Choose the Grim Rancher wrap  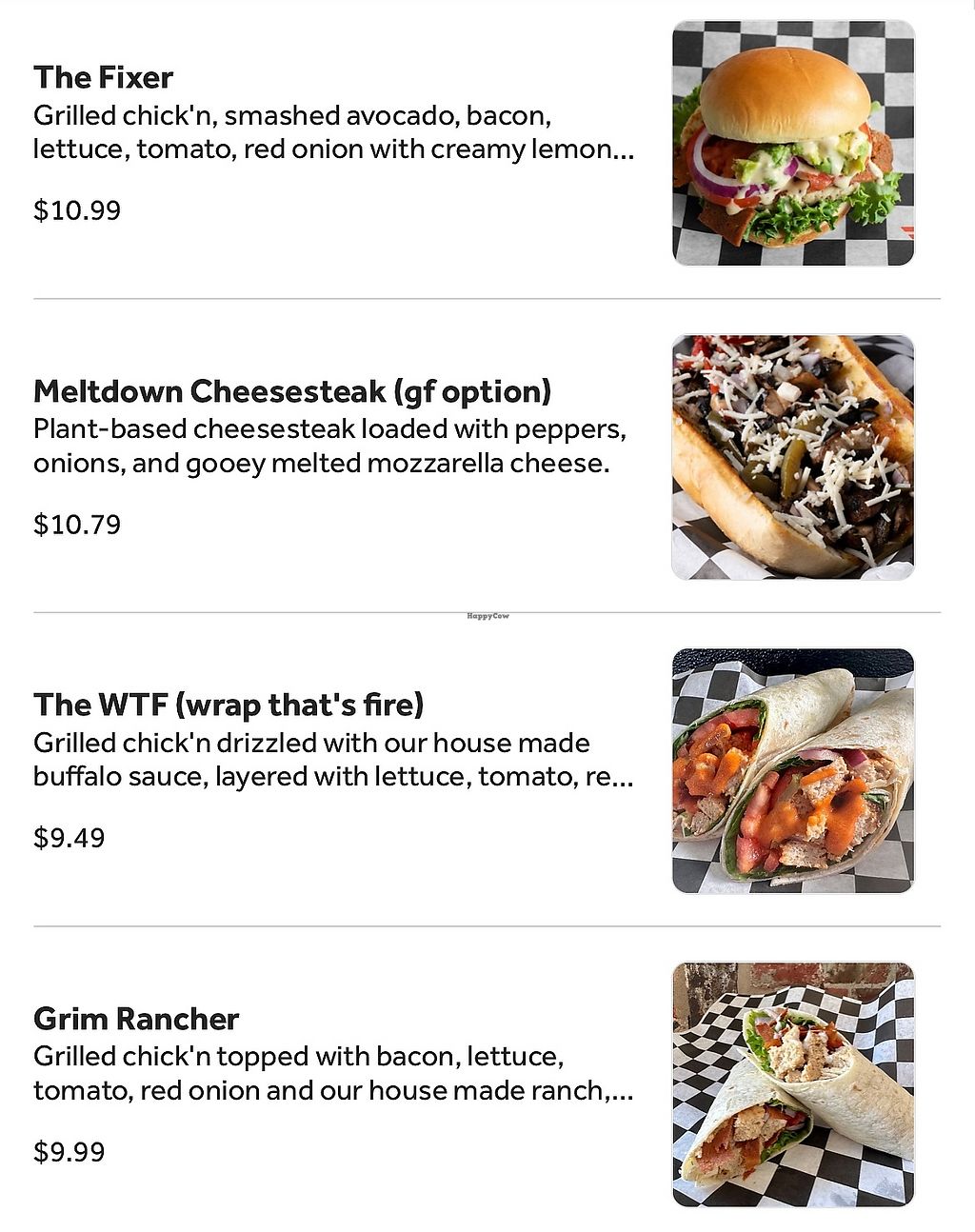click(136, 1019)
